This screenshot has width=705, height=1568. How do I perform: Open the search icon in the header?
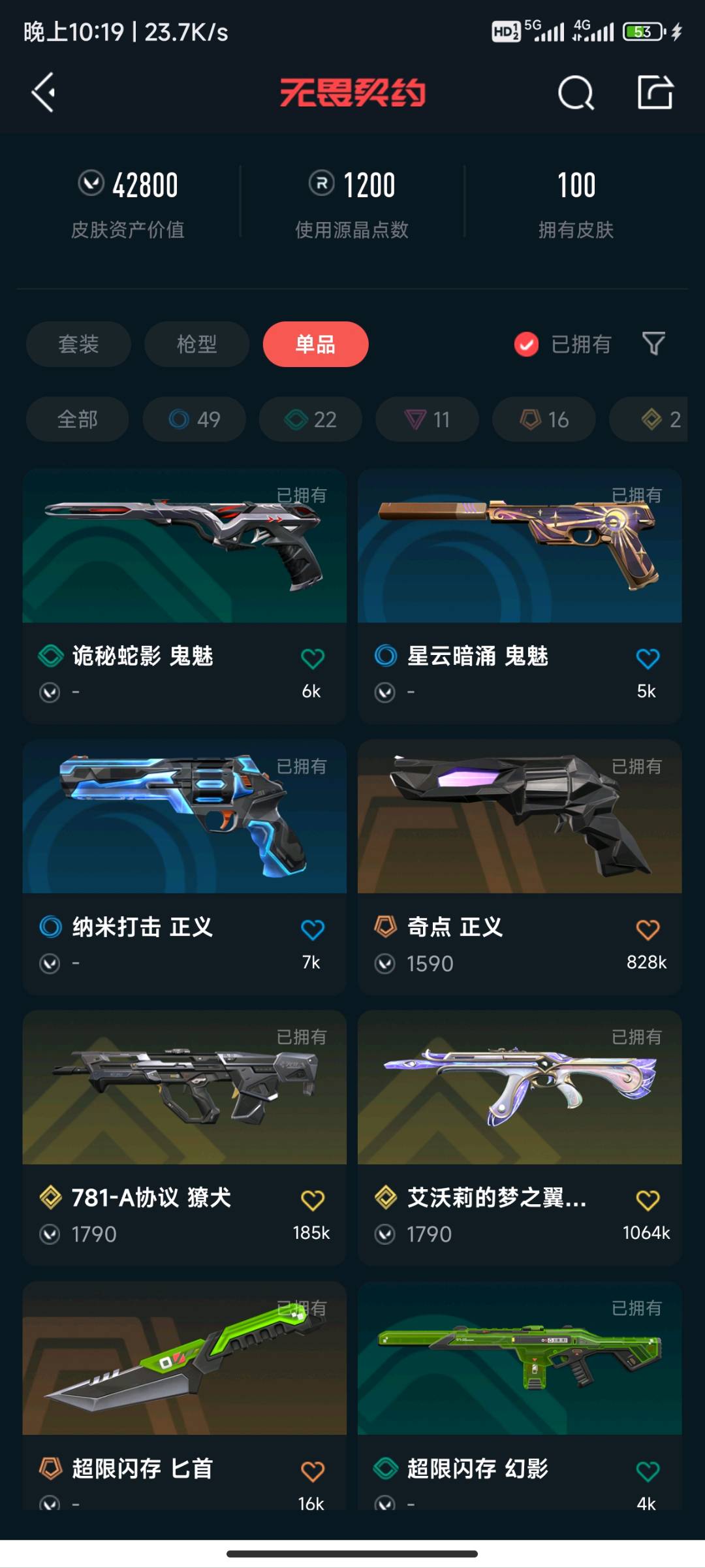point(576,93)
